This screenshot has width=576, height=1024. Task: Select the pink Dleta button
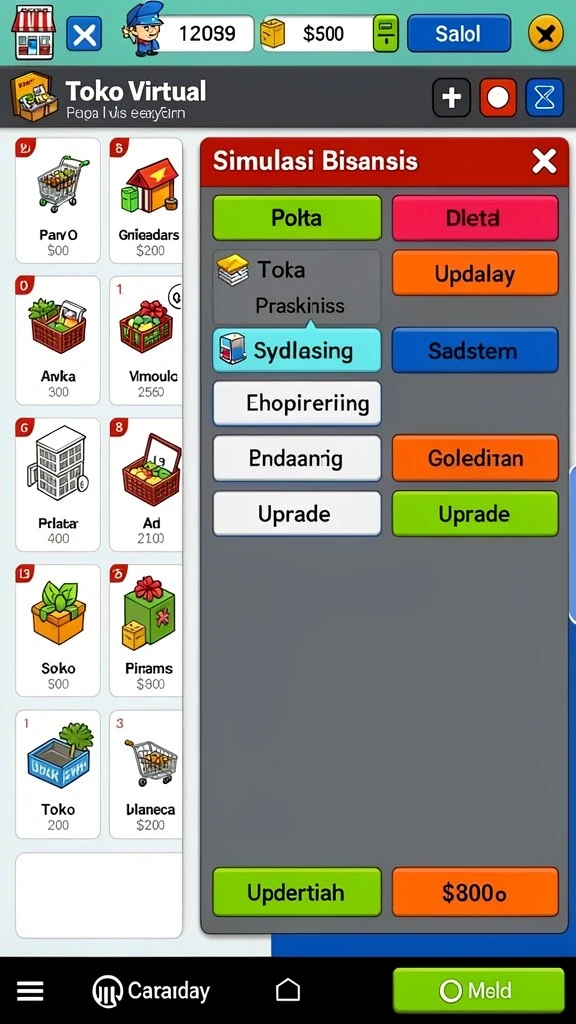pos(475,217)
